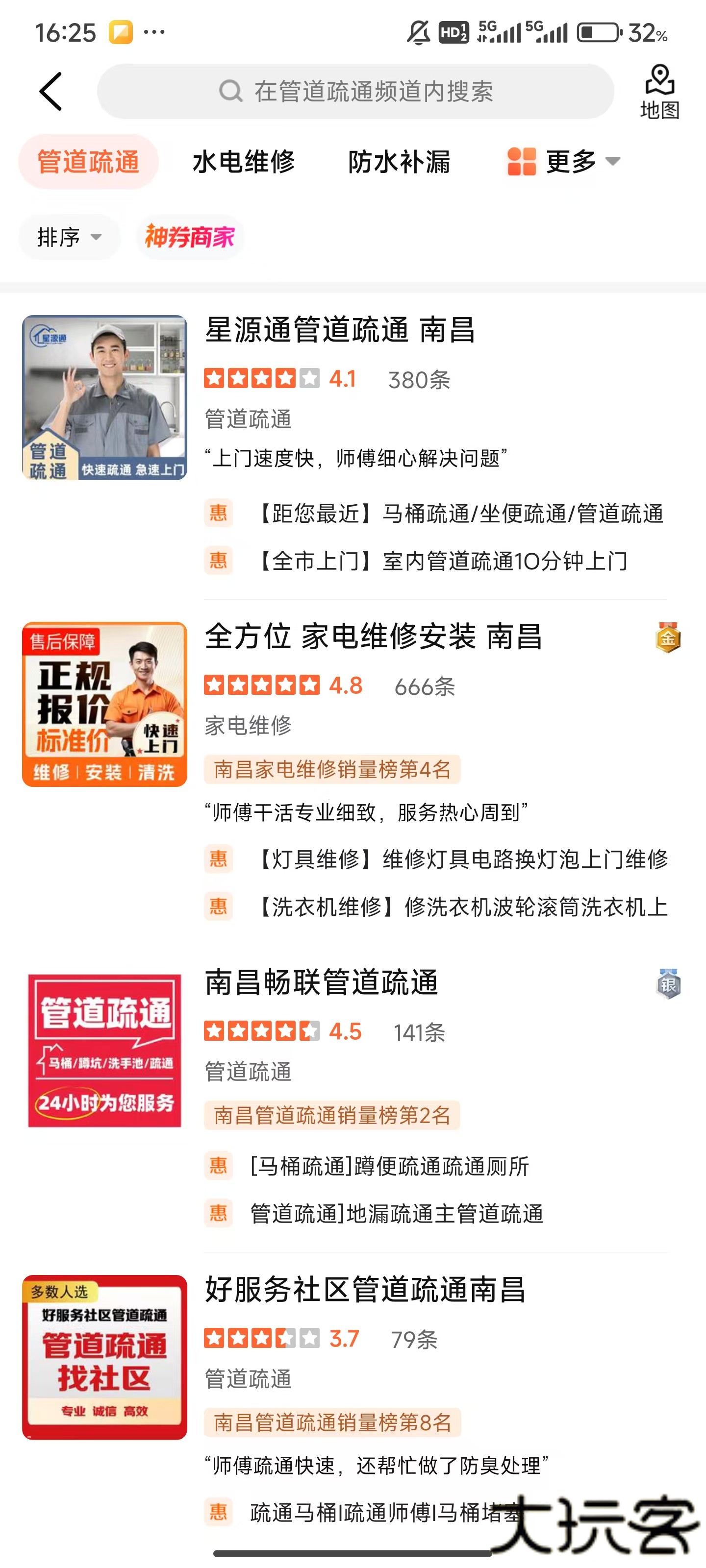This screenshot has width=706, height=1568.
Task: Open the map view via 地图 icon
Action: click(x=660, y=91)
